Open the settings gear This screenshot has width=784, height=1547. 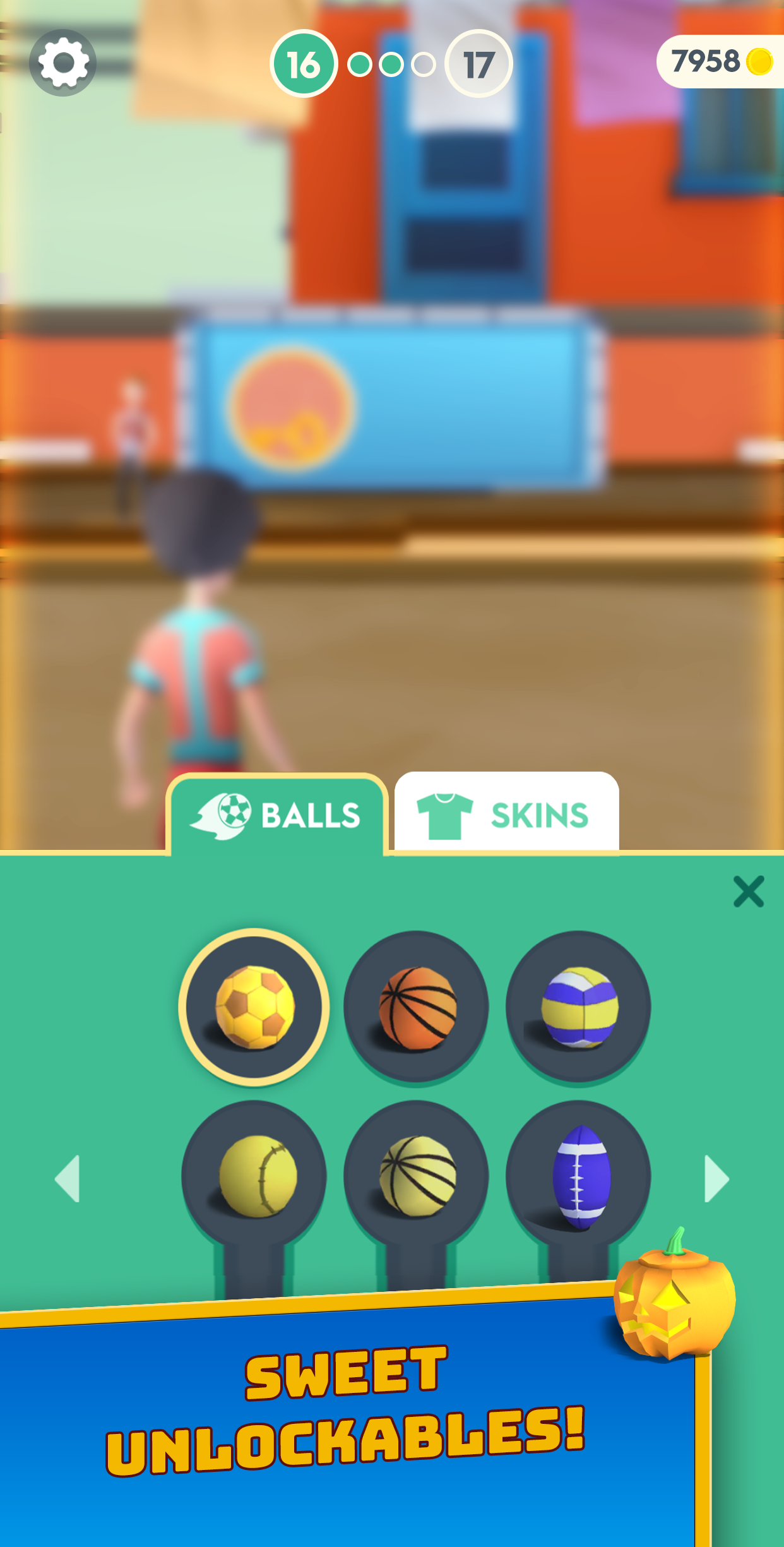tap(62, 63)
